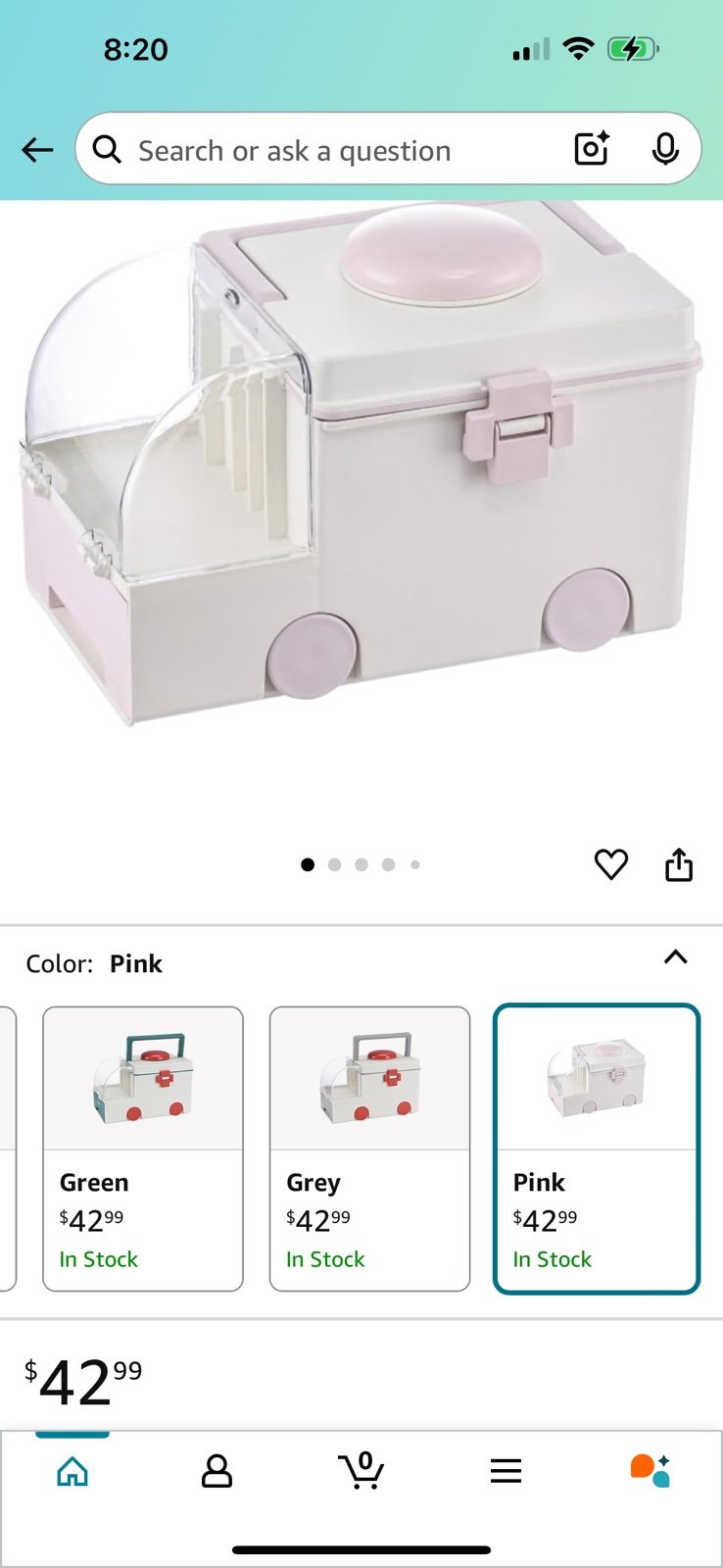Share this product
Image resolution: width=723 pixels, height=1568 pixels.
point(679,864)
